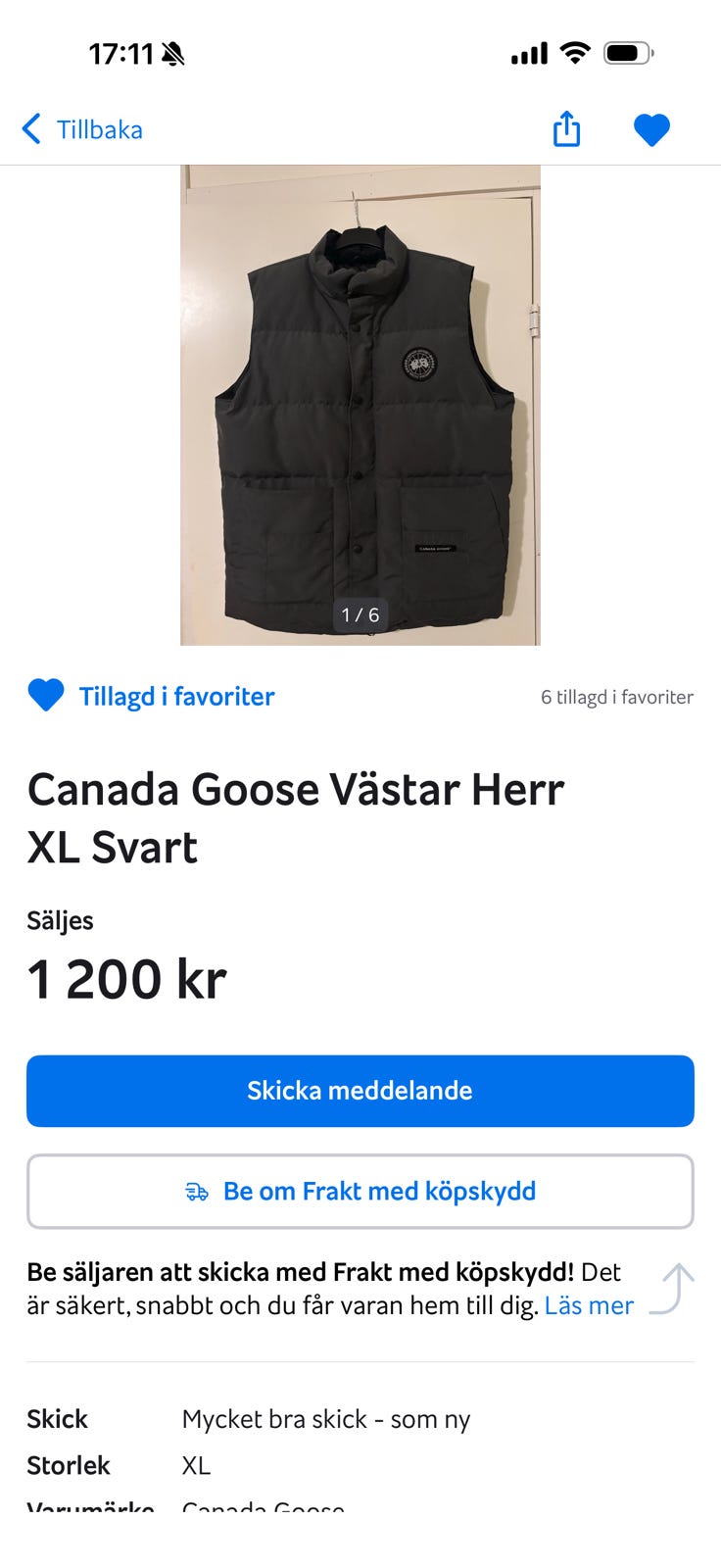This screenshot has height=1568, width=721.
Task: Tap Skicka meddelande to contact seller
Action: click(360, 1091)
